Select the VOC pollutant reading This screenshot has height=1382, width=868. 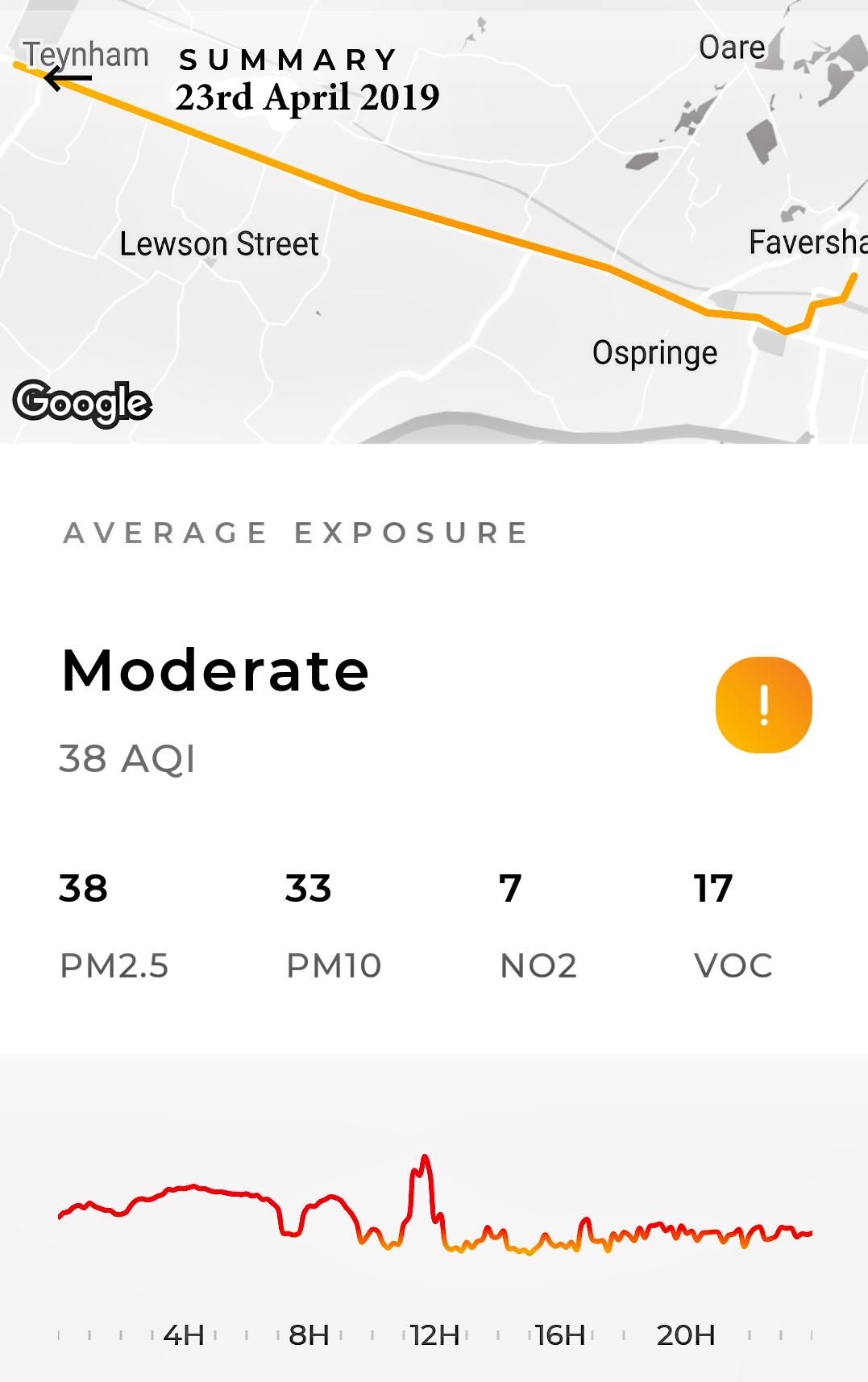pos(732,924)
